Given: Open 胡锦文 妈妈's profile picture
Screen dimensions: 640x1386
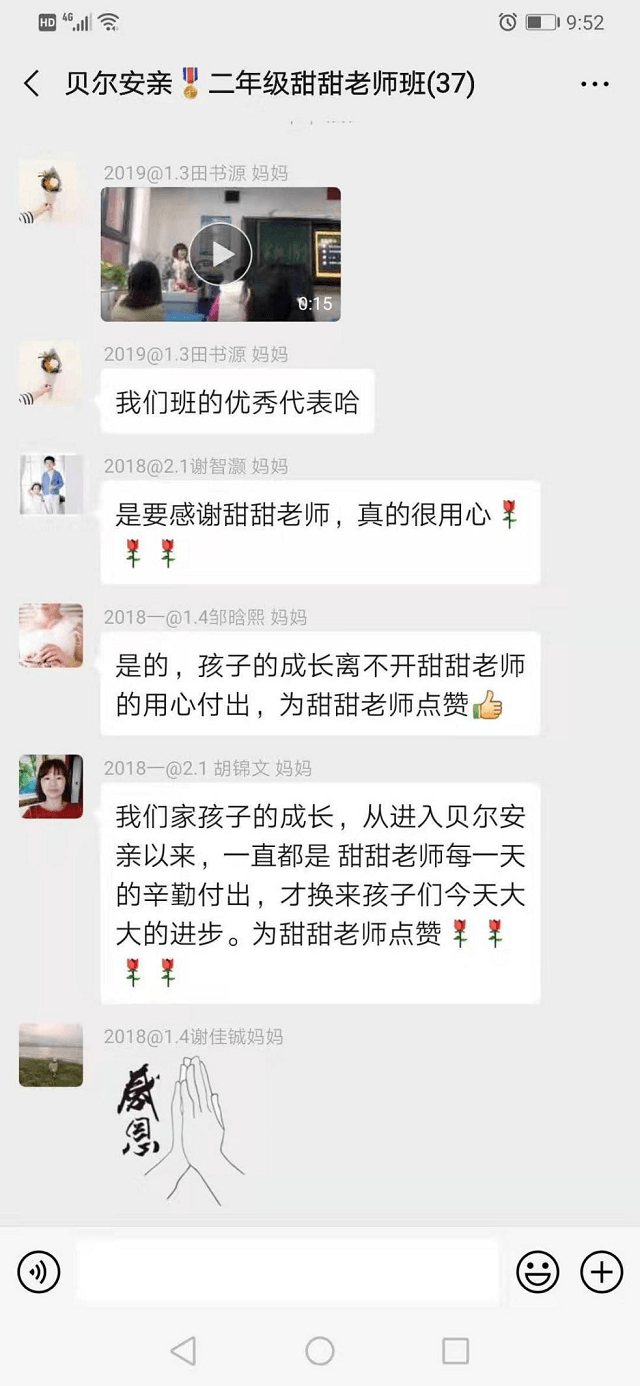Looking at the screenshot, I should coord(51,787).
